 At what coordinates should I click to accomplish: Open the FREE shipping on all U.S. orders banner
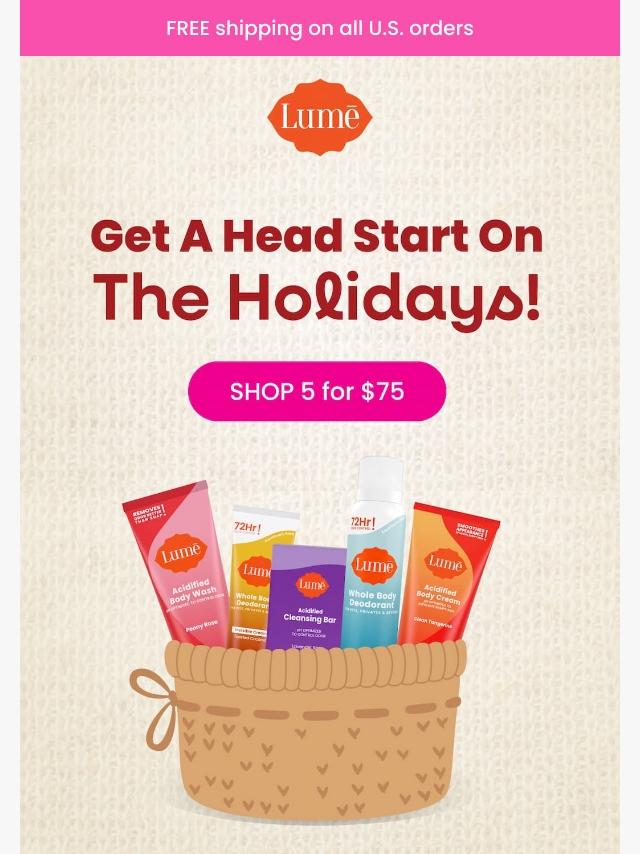[x=320, y=28]
